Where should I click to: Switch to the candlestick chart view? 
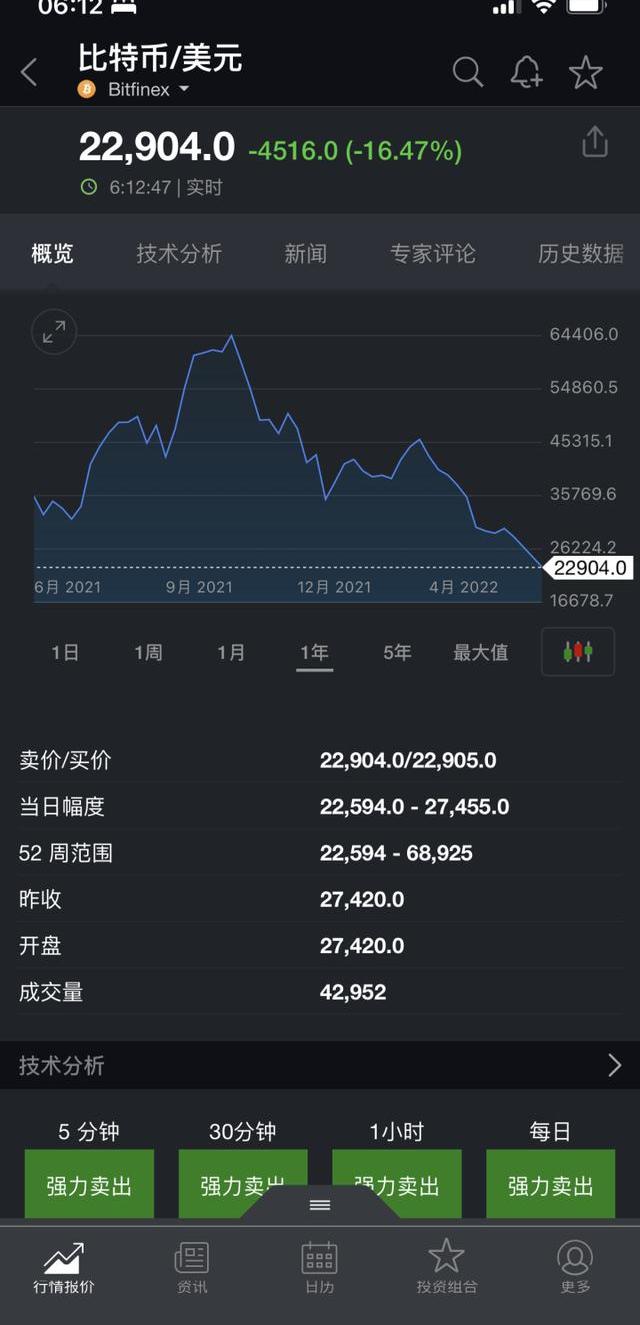coord(577,652)
